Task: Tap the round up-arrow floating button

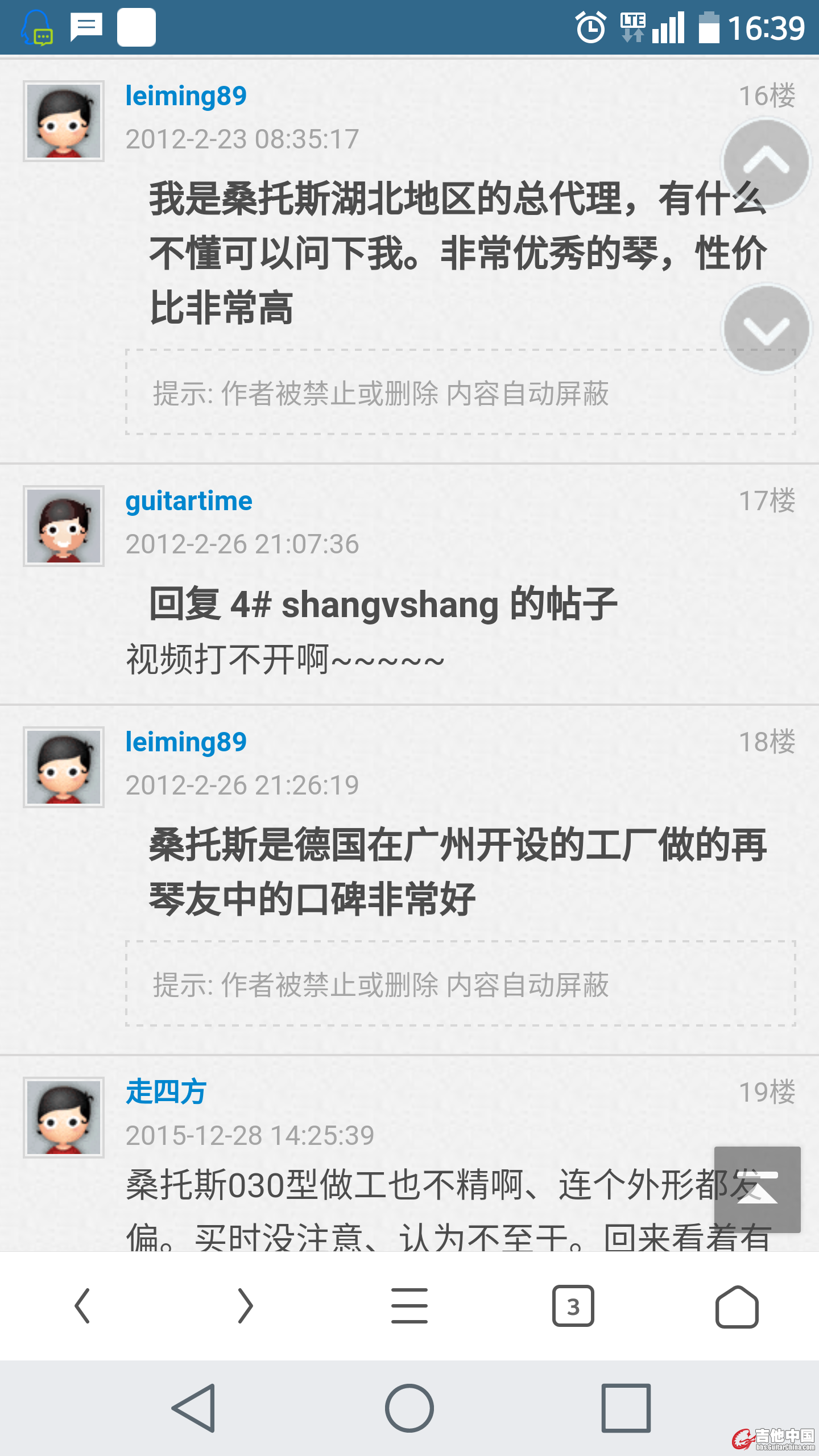Action: [766, 163]
